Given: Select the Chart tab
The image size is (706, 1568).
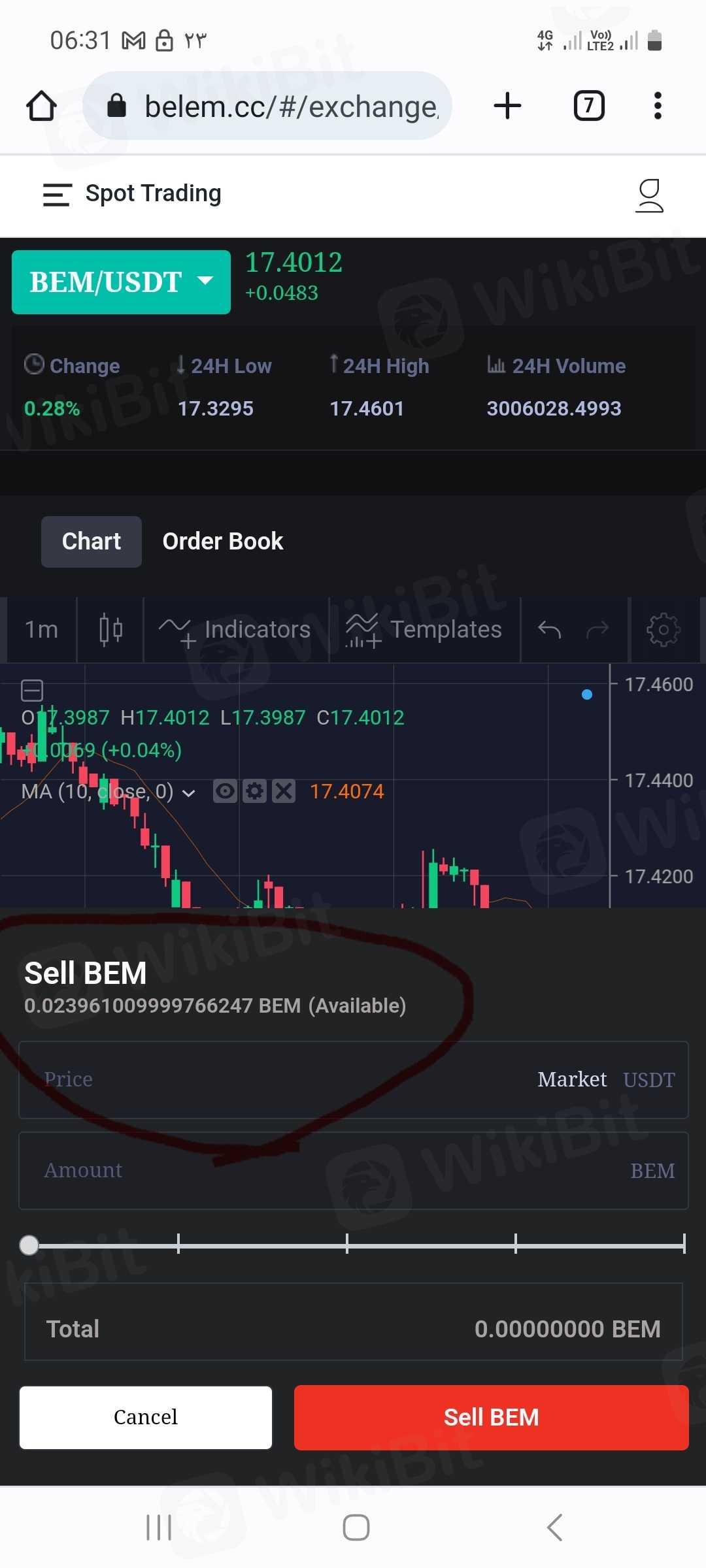Looking at the screenshot, I should click(x=92, y=542).
